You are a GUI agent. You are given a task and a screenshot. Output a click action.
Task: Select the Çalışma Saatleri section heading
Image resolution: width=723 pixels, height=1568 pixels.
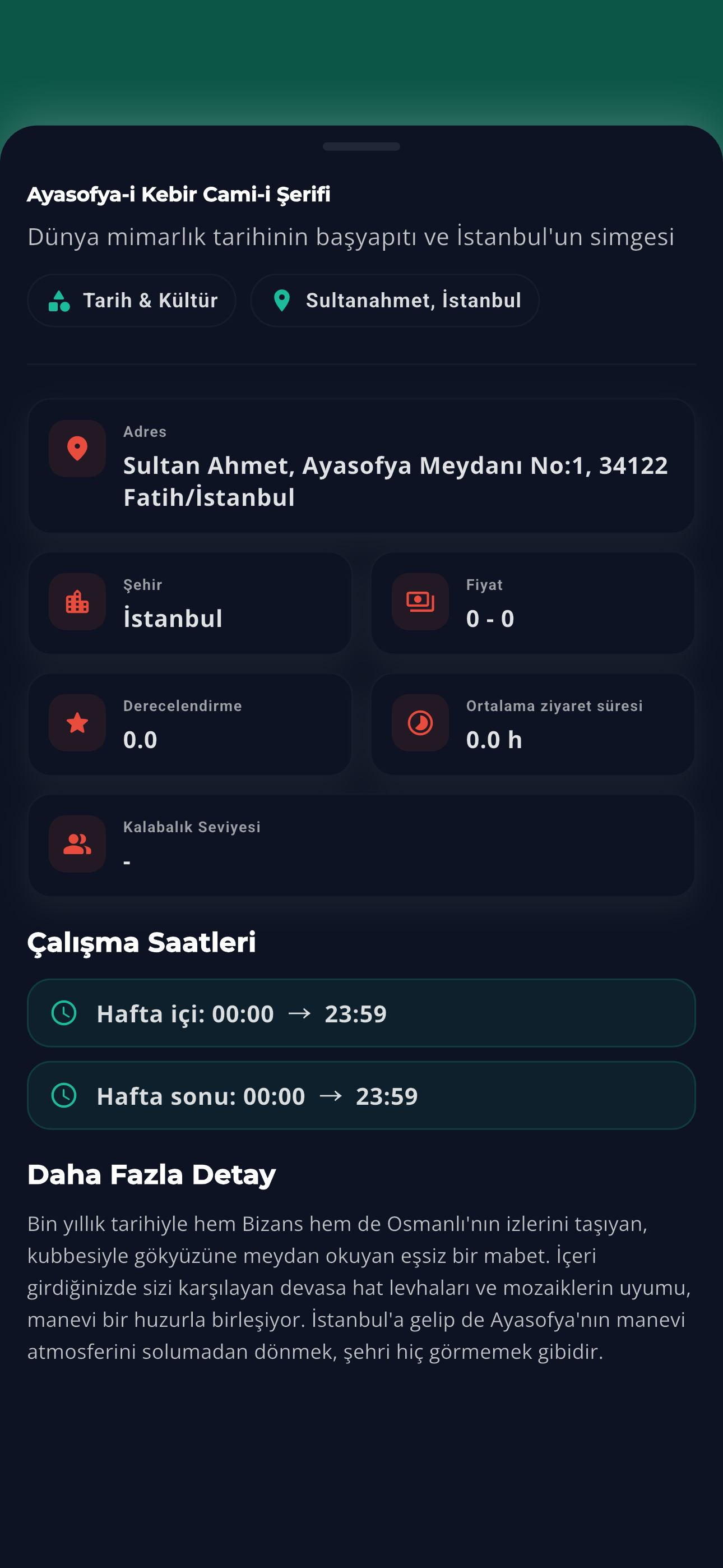click(x=141, y=942)
